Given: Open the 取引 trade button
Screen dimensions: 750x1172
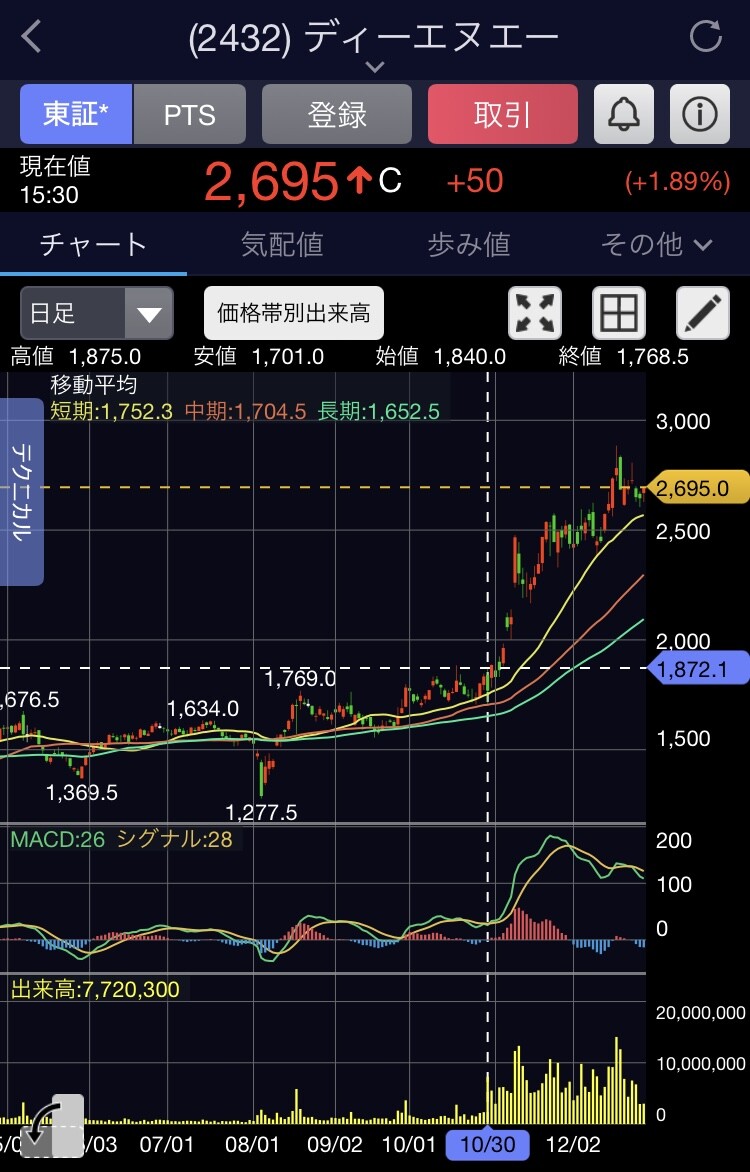Looking at the screenshot, I should pyautogui.click(x=502, y=114).
